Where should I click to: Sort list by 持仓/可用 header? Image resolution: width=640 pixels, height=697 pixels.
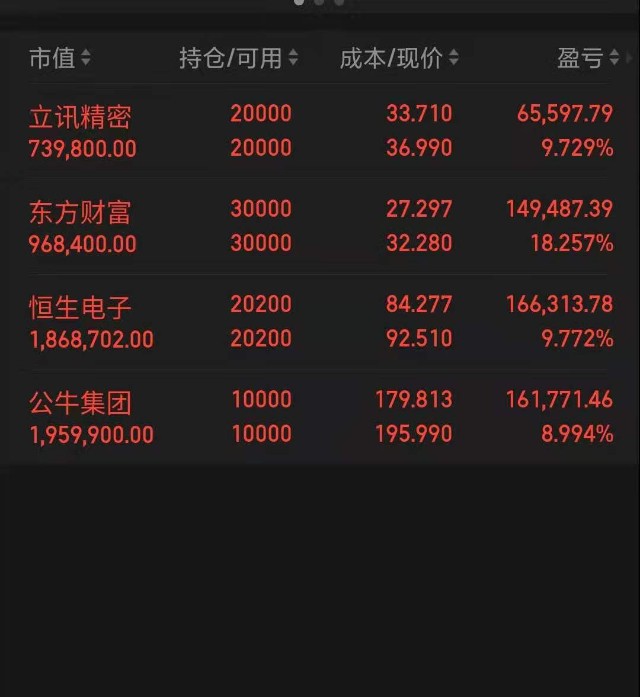pos(238,59)
